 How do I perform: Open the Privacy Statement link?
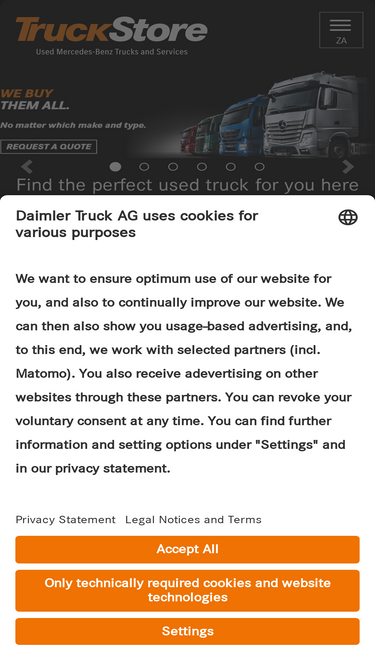point(65,519)
